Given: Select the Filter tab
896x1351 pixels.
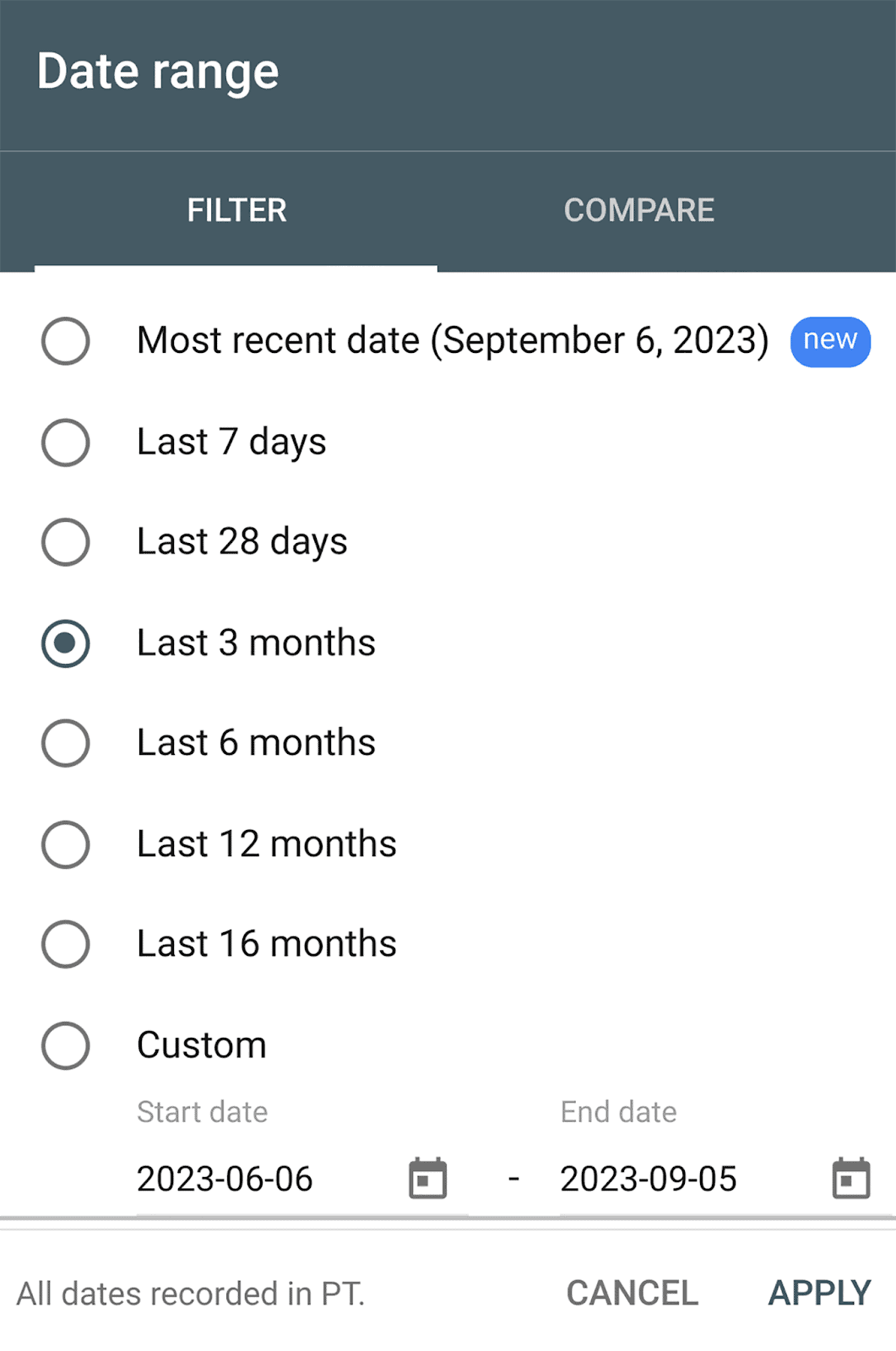Looking at the screenshot, I should pyautogui.click(x=236, y=210).
